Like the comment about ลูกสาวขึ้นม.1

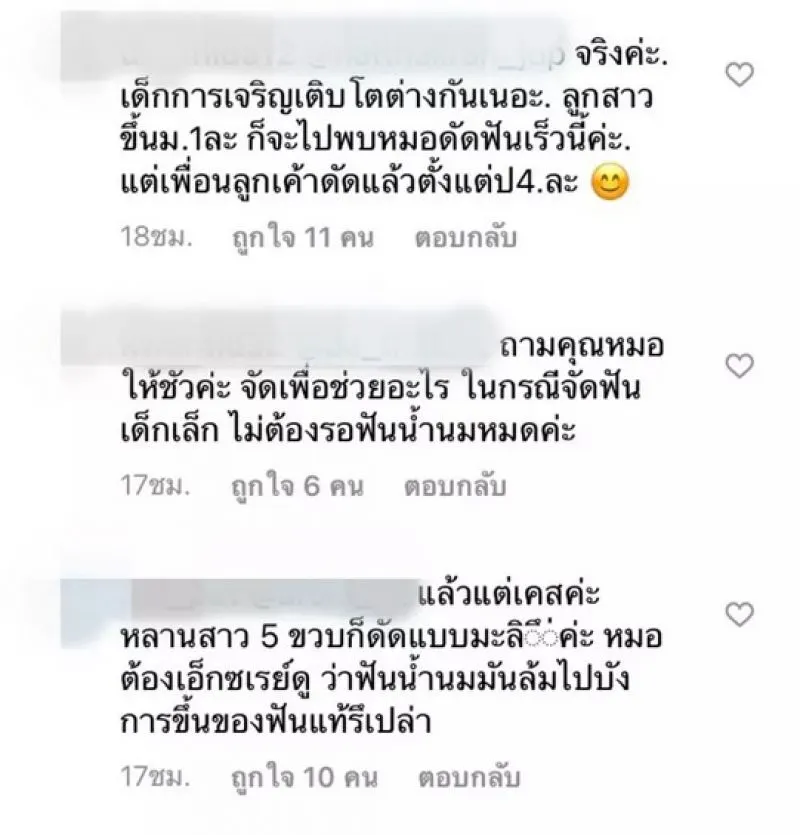[x=739, y=74]
